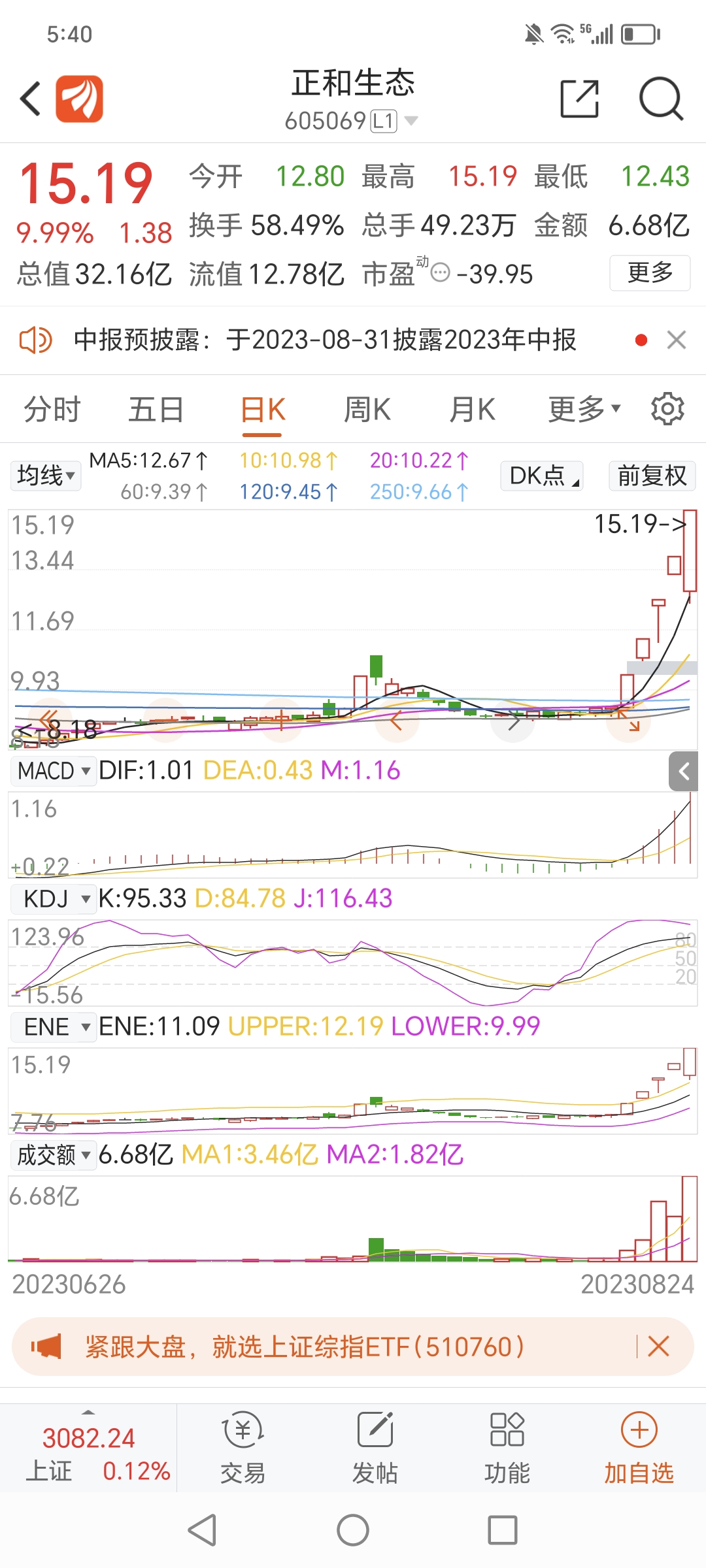Change the 前复权 adjustment option

point(652,476)
